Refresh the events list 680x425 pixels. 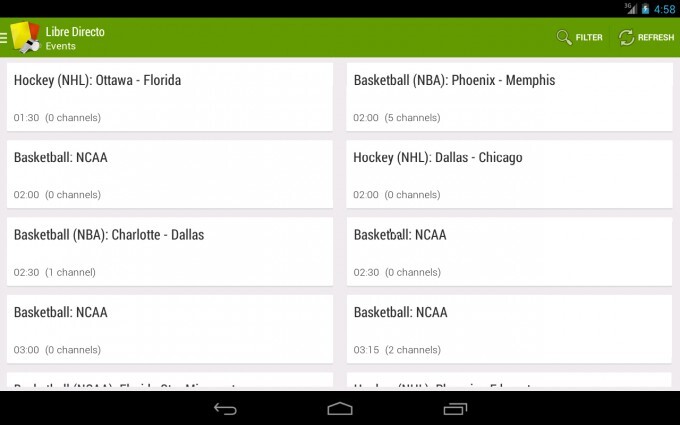pyautogui.click(x=646, y=38)
